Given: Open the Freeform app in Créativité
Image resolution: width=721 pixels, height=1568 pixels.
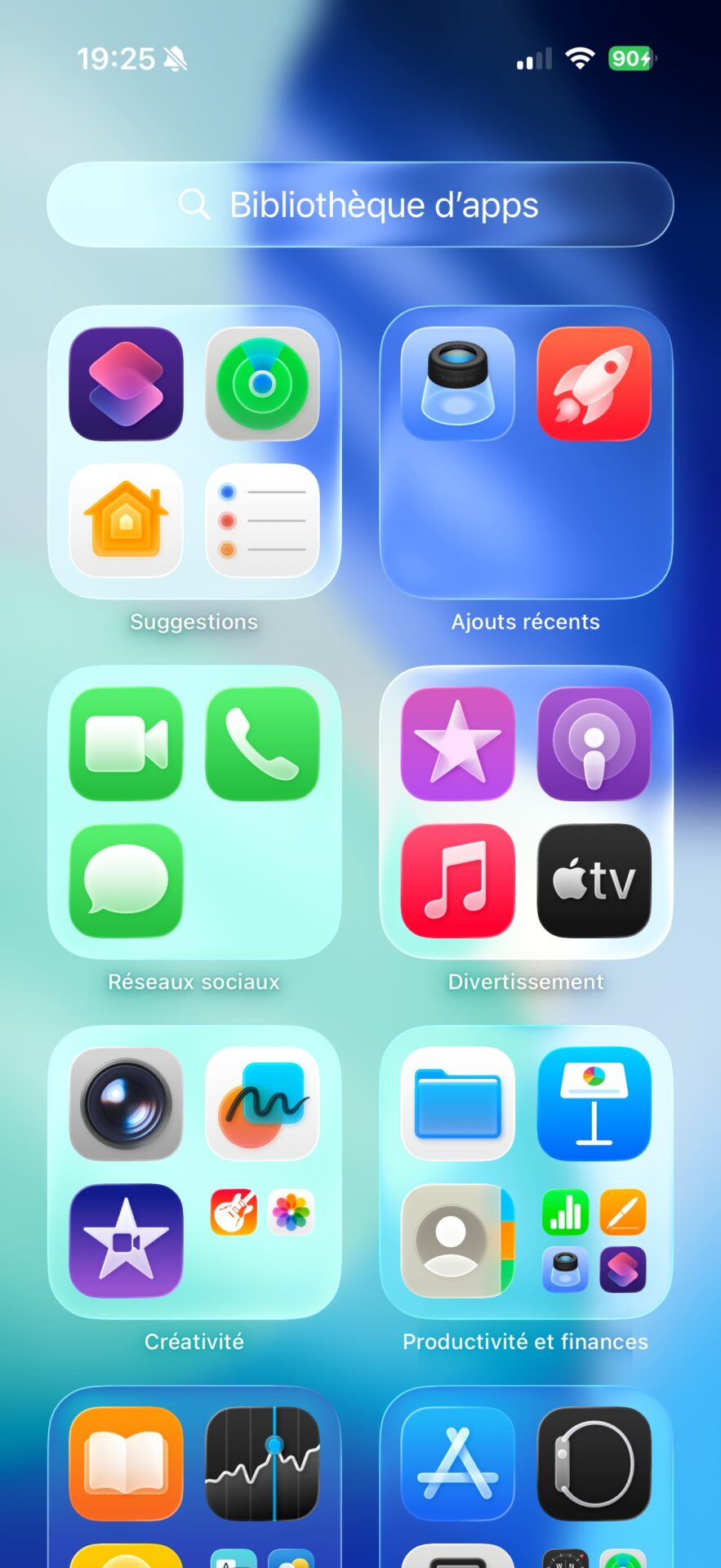Looking at the screenshot, I should 262,1103.
